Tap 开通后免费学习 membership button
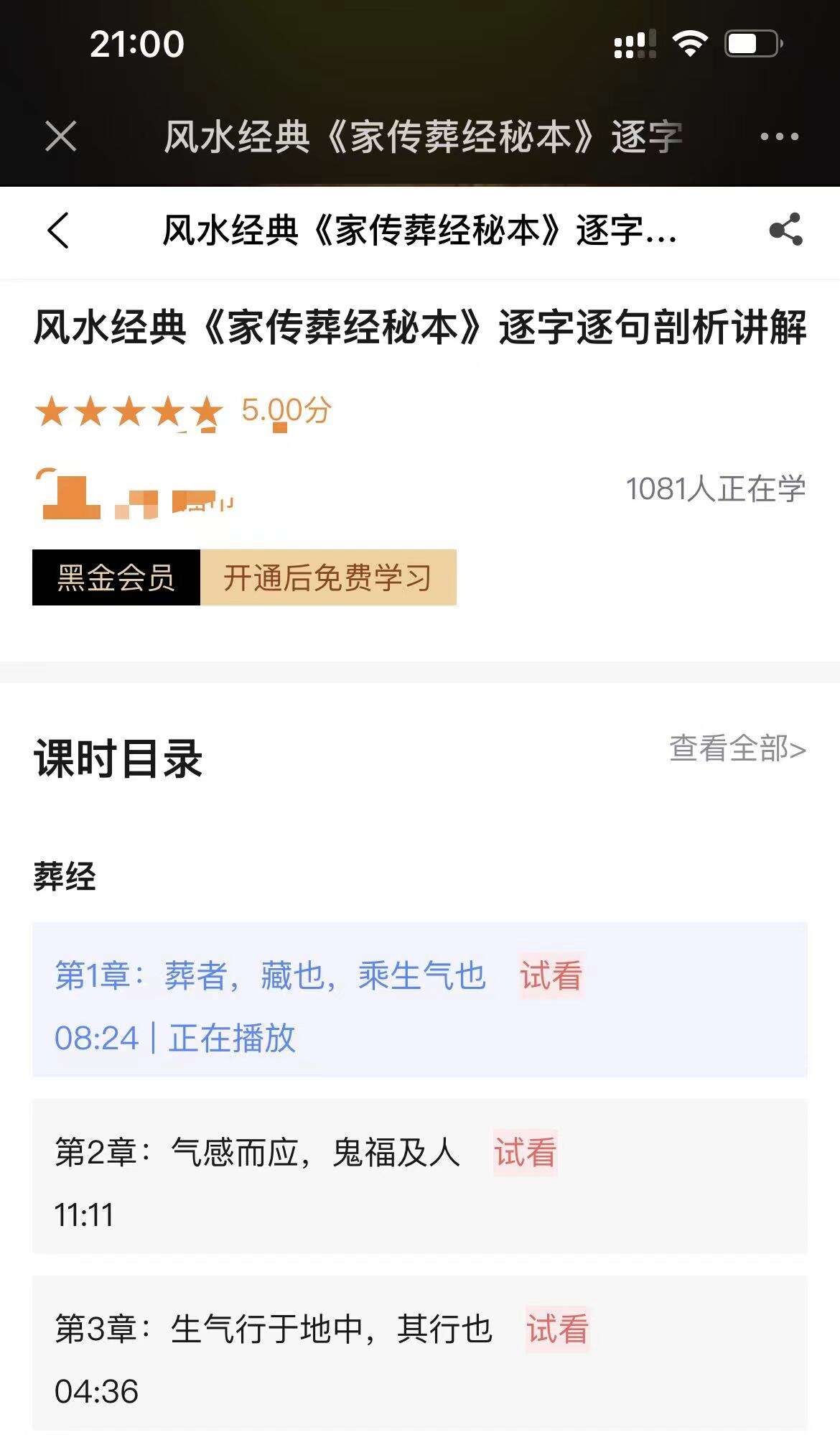840x1435 pixels. [x=327, y=577]
